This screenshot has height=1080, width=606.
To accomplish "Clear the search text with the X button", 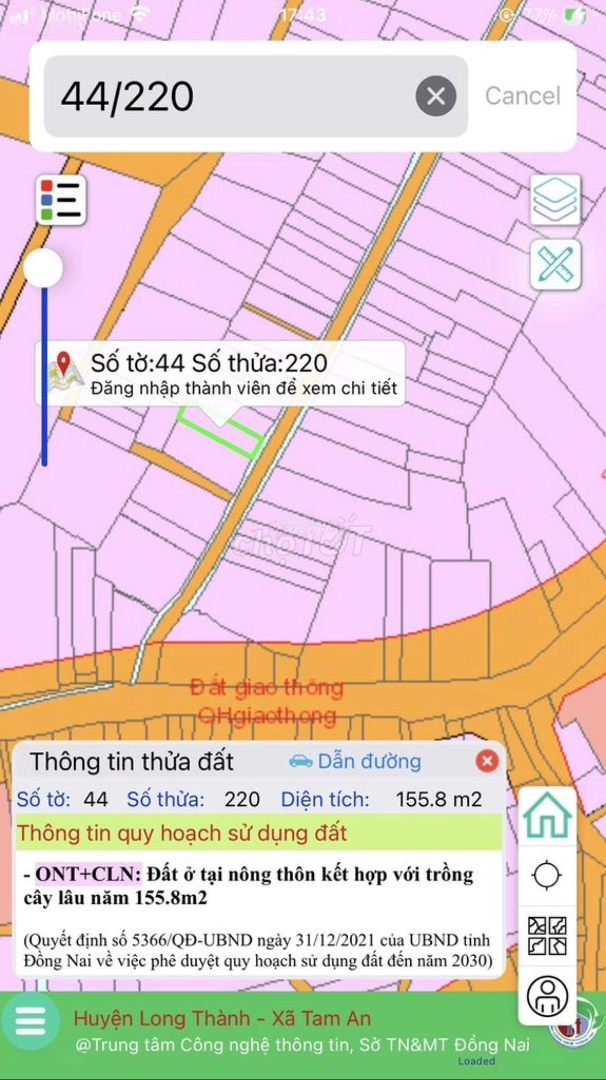I will (x=435, y=96).
